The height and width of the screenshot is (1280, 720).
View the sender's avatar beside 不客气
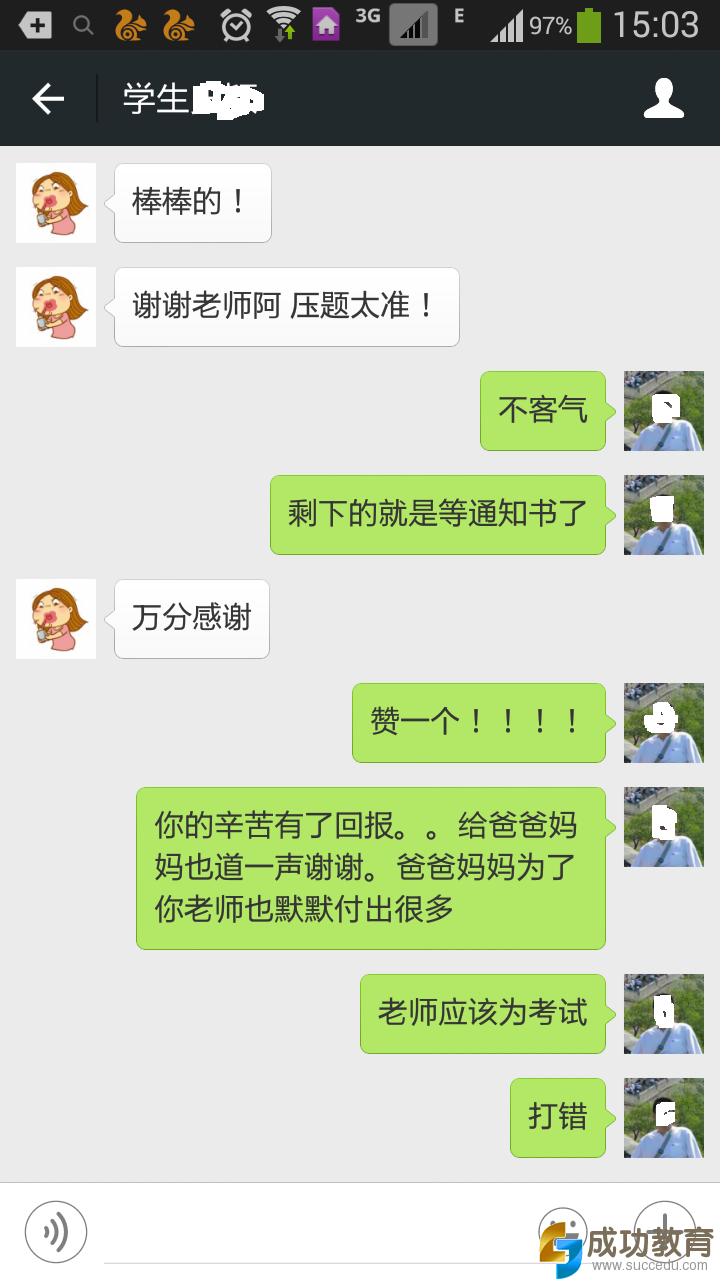point(664,411)
